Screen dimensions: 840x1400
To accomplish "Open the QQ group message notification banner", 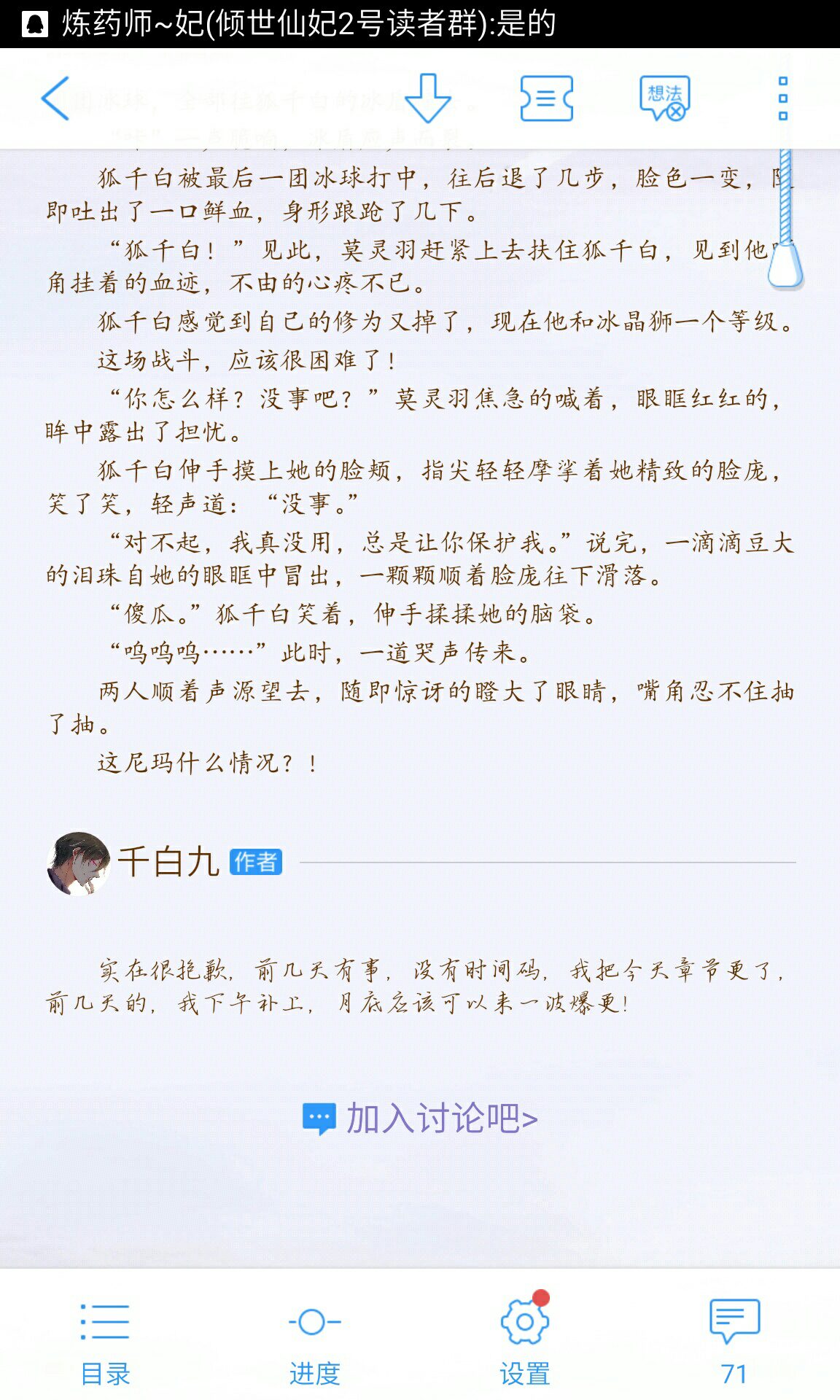I will (420, 24).
